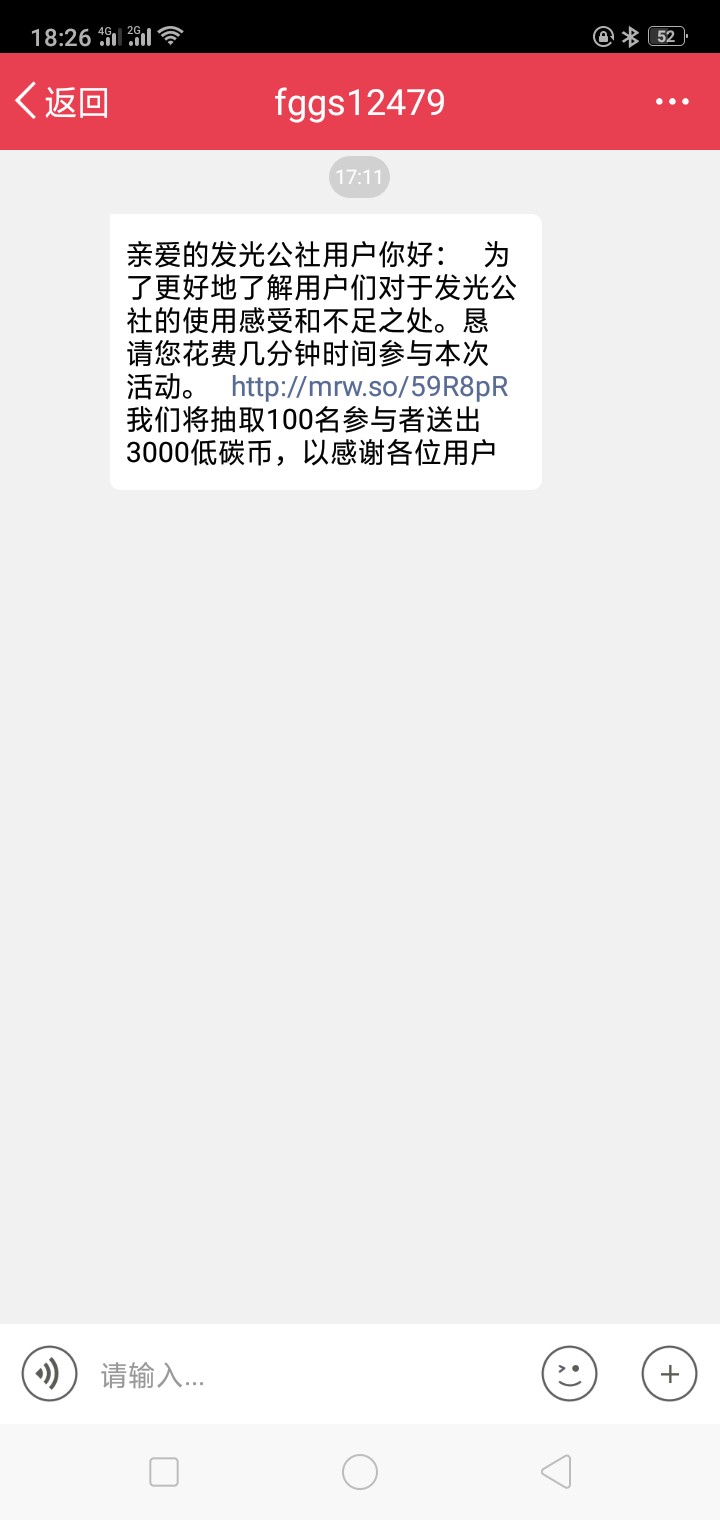Viewport: 720px width, 1520px height.
Task: Open the emoji picker
Action: click(569, 1373)
